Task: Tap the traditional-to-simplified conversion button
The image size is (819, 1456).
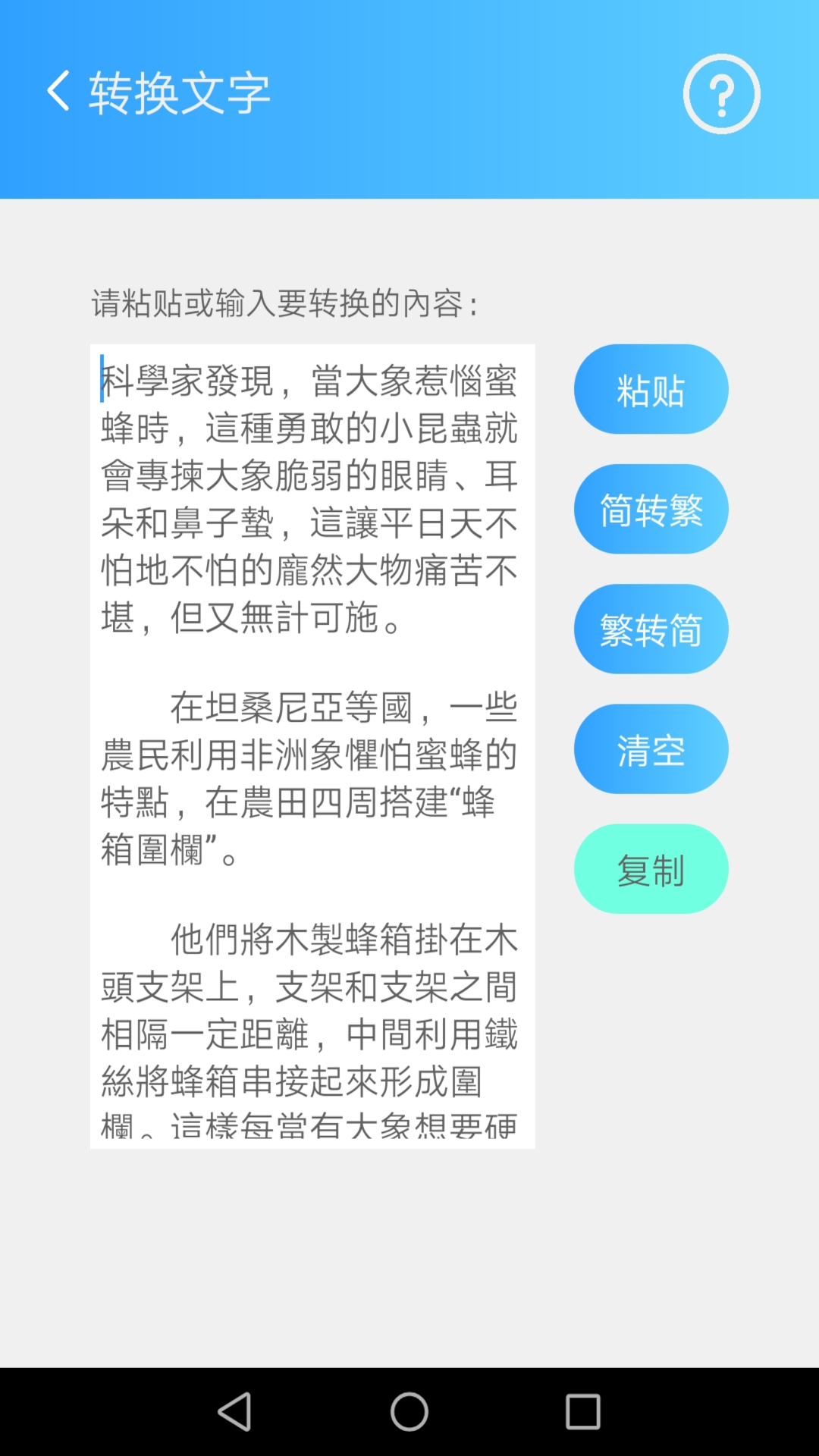Action: [650, 629]
